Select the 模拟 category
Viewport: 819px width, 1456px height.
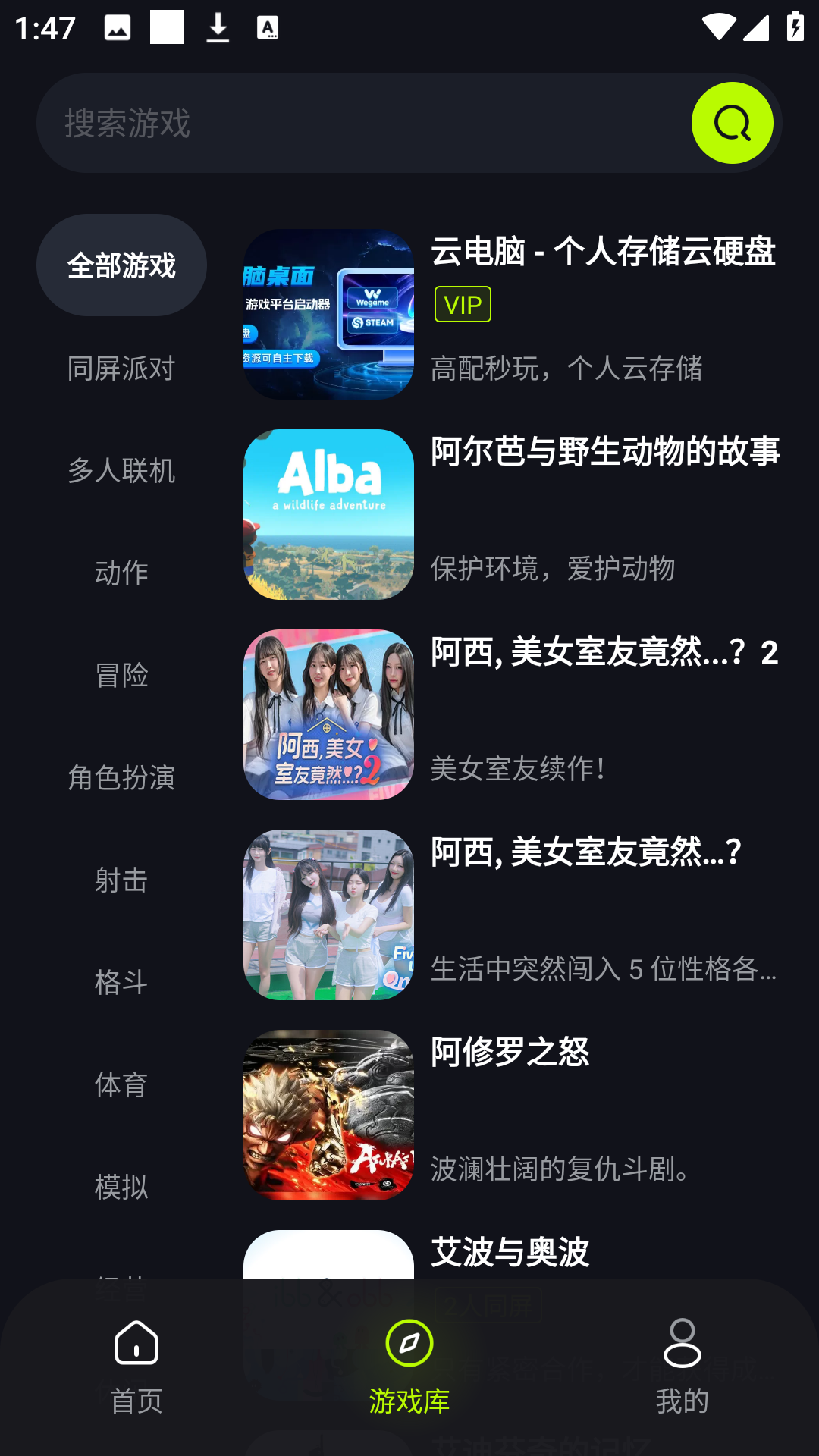[x=121, y=1188]
